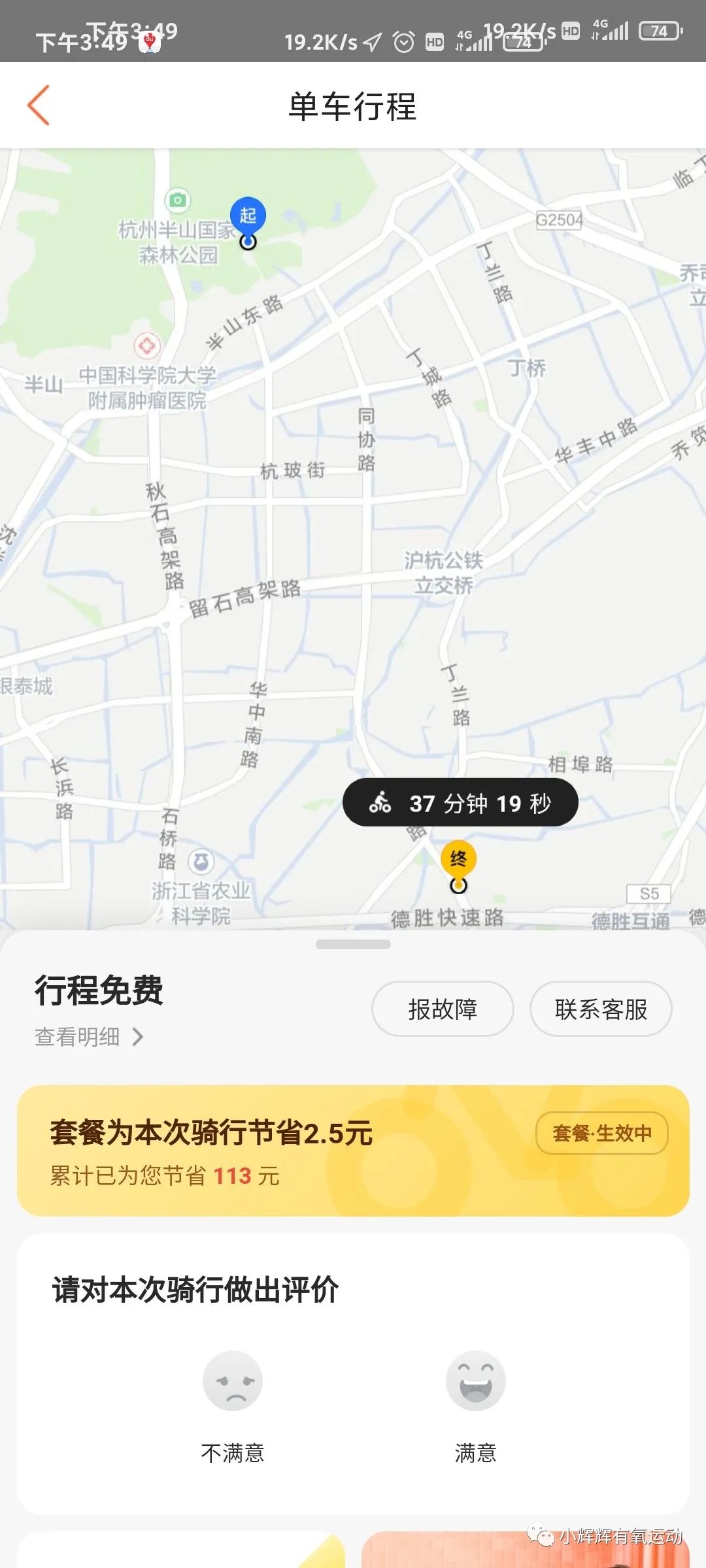Tap the 37分钟19秒 ride duration bubble
This screenshot has width=706, height=1568.
tap(460, 804)
